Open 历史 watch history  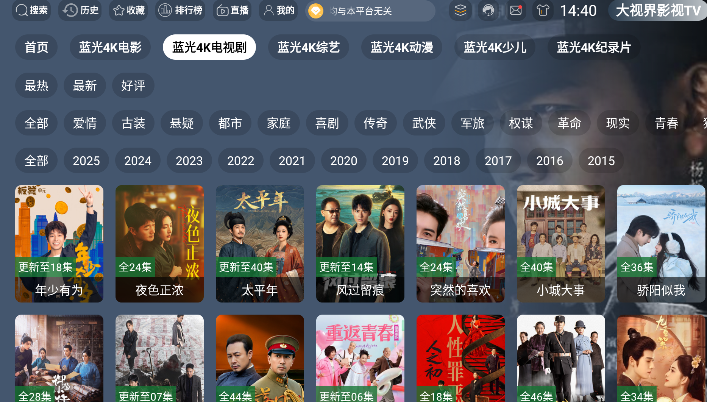[80, 10]
